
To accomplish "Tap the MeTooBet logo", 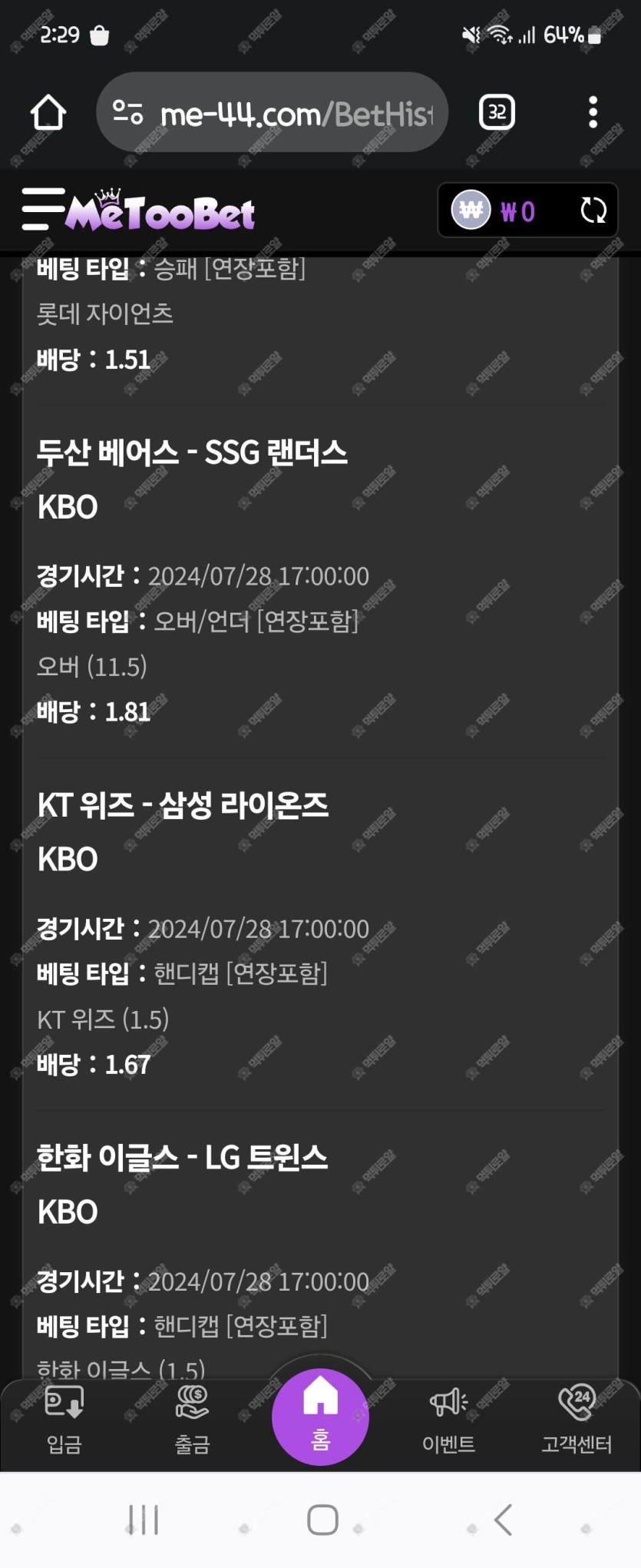I will pyautogui.click(x=161, y=211).
